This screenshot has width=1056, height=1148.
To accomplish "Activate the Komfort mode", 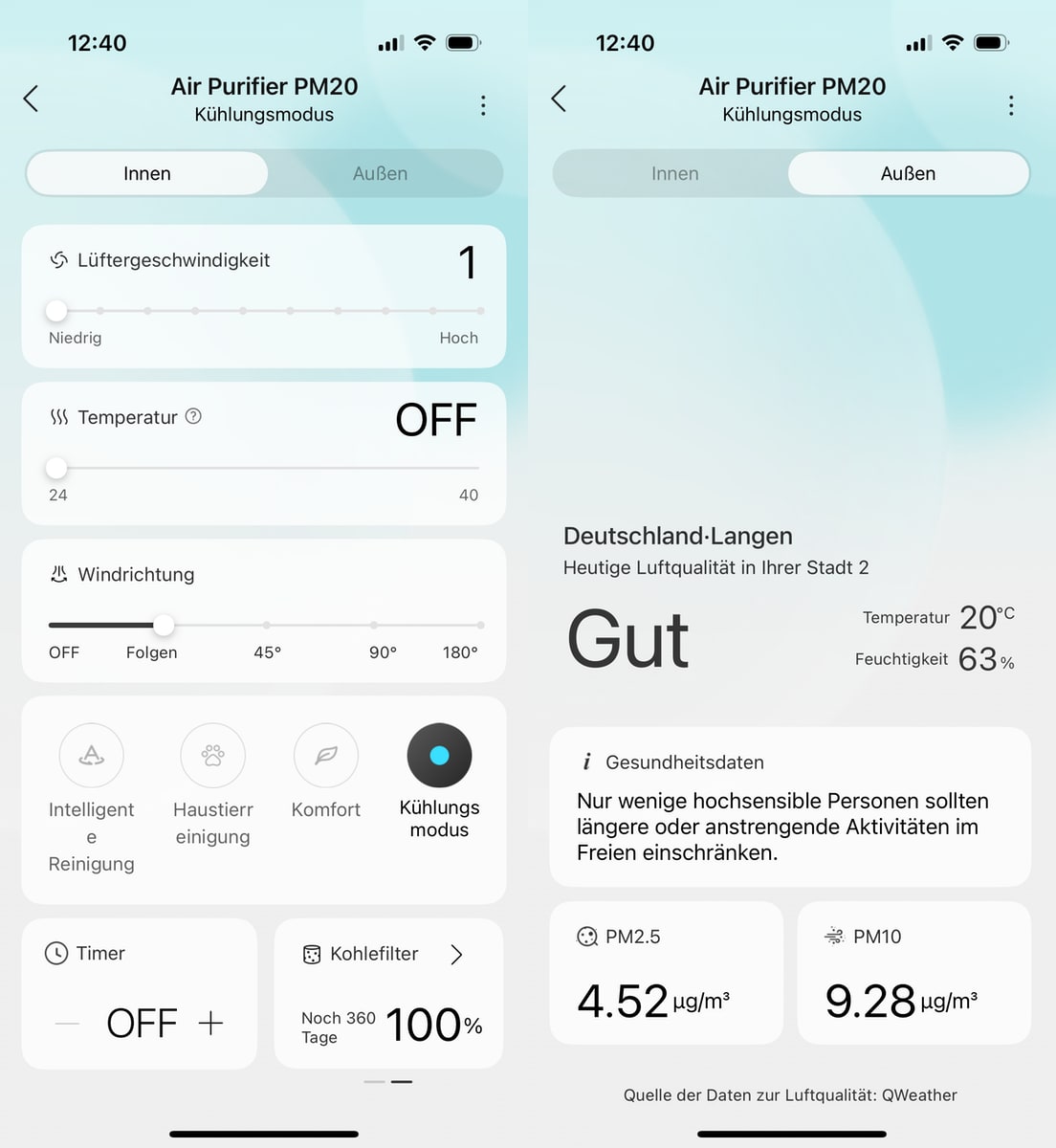I will tap(325, 756).
